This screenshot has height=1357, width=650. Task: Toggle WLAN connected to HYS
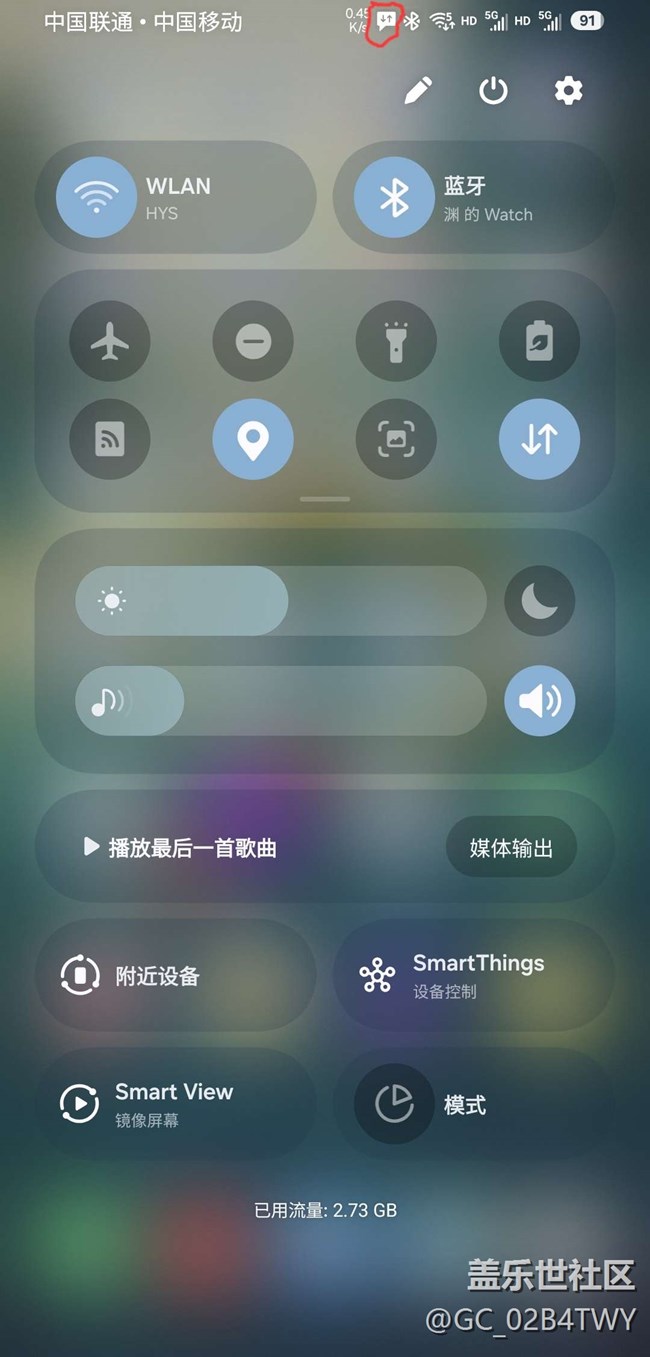pos(97,197)
